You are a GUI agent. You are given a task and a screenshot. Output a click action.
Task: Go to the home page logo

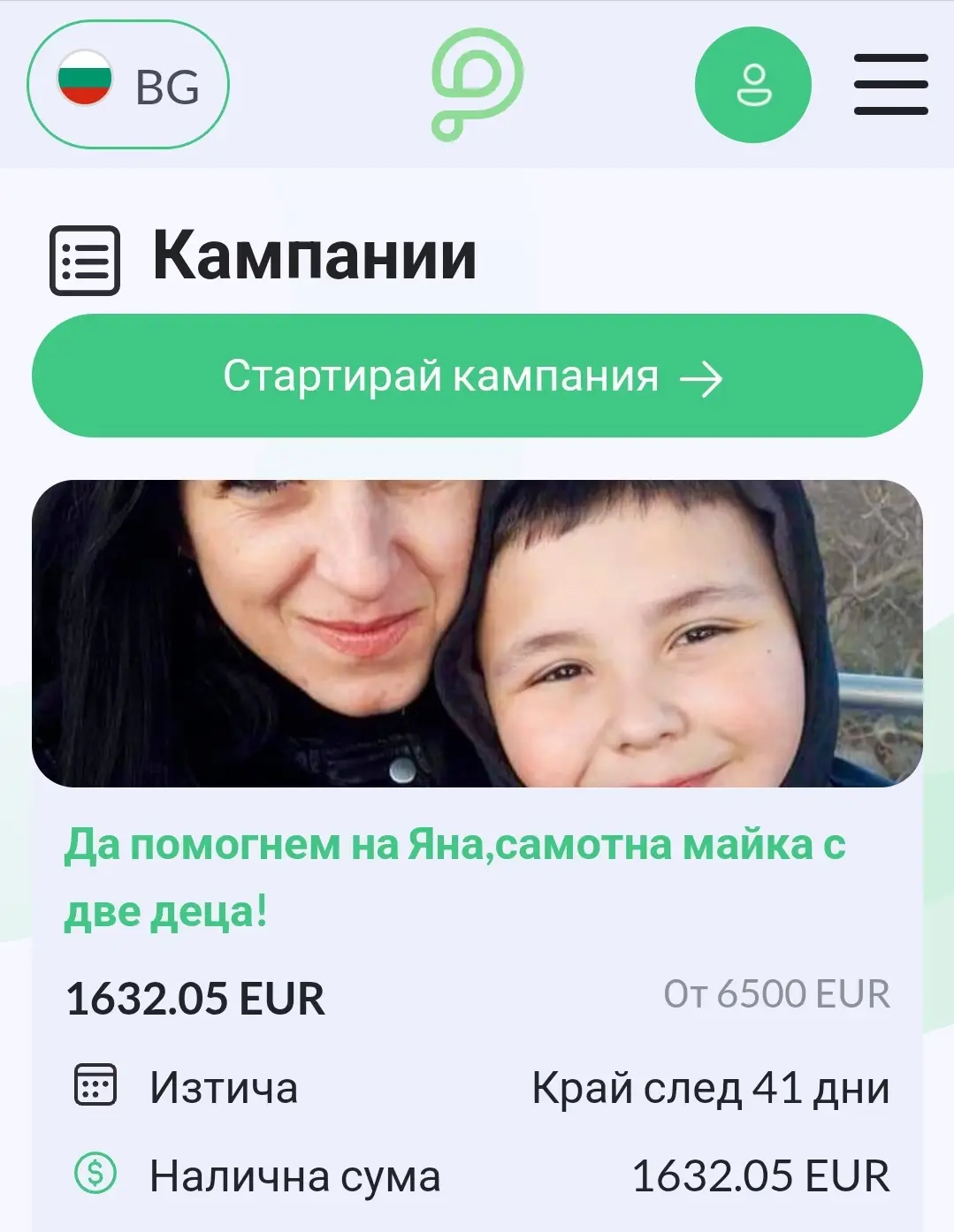tap(477, 85)
